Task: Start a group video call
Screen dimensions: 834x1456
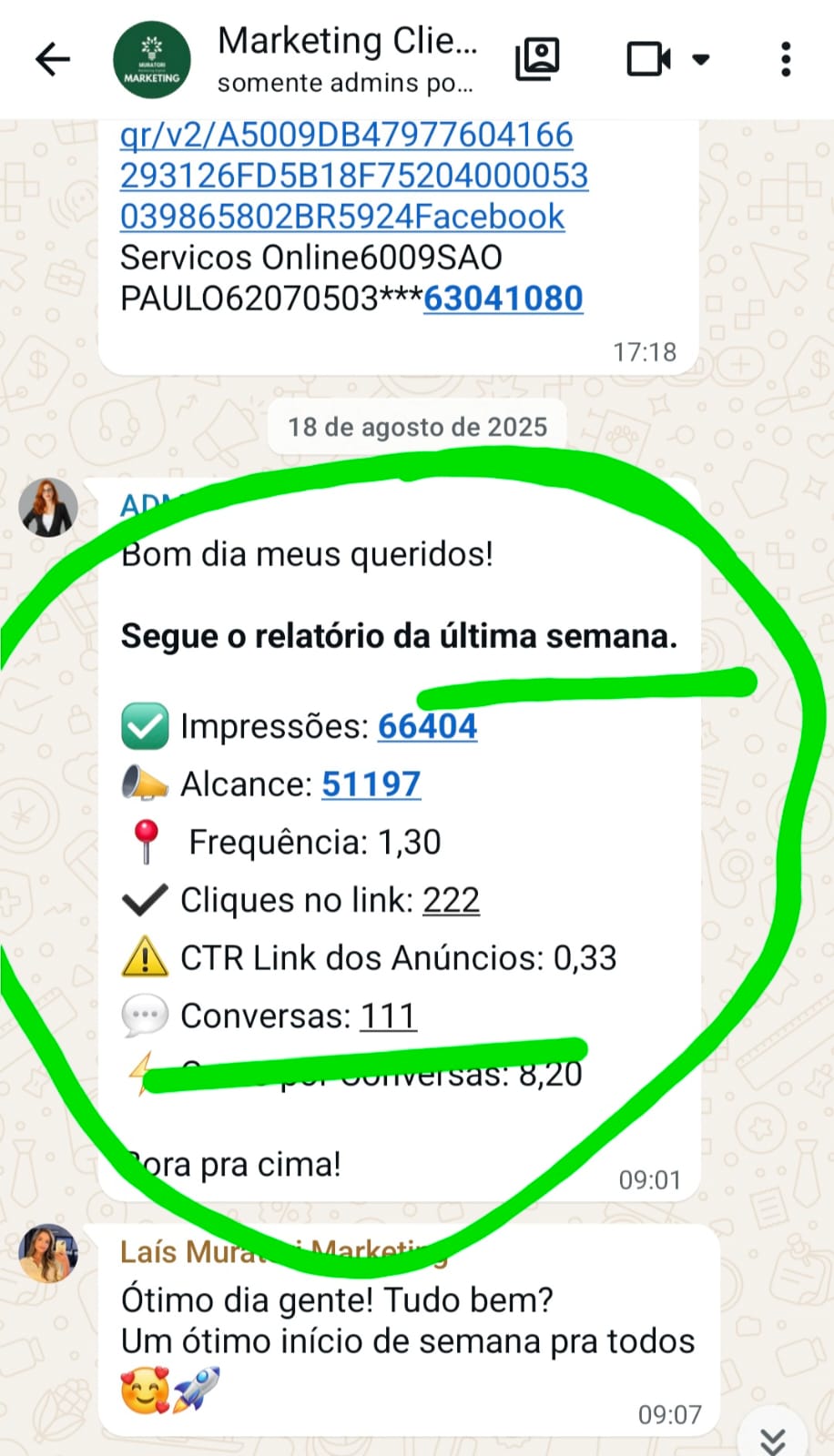Action: click(649, 60)
